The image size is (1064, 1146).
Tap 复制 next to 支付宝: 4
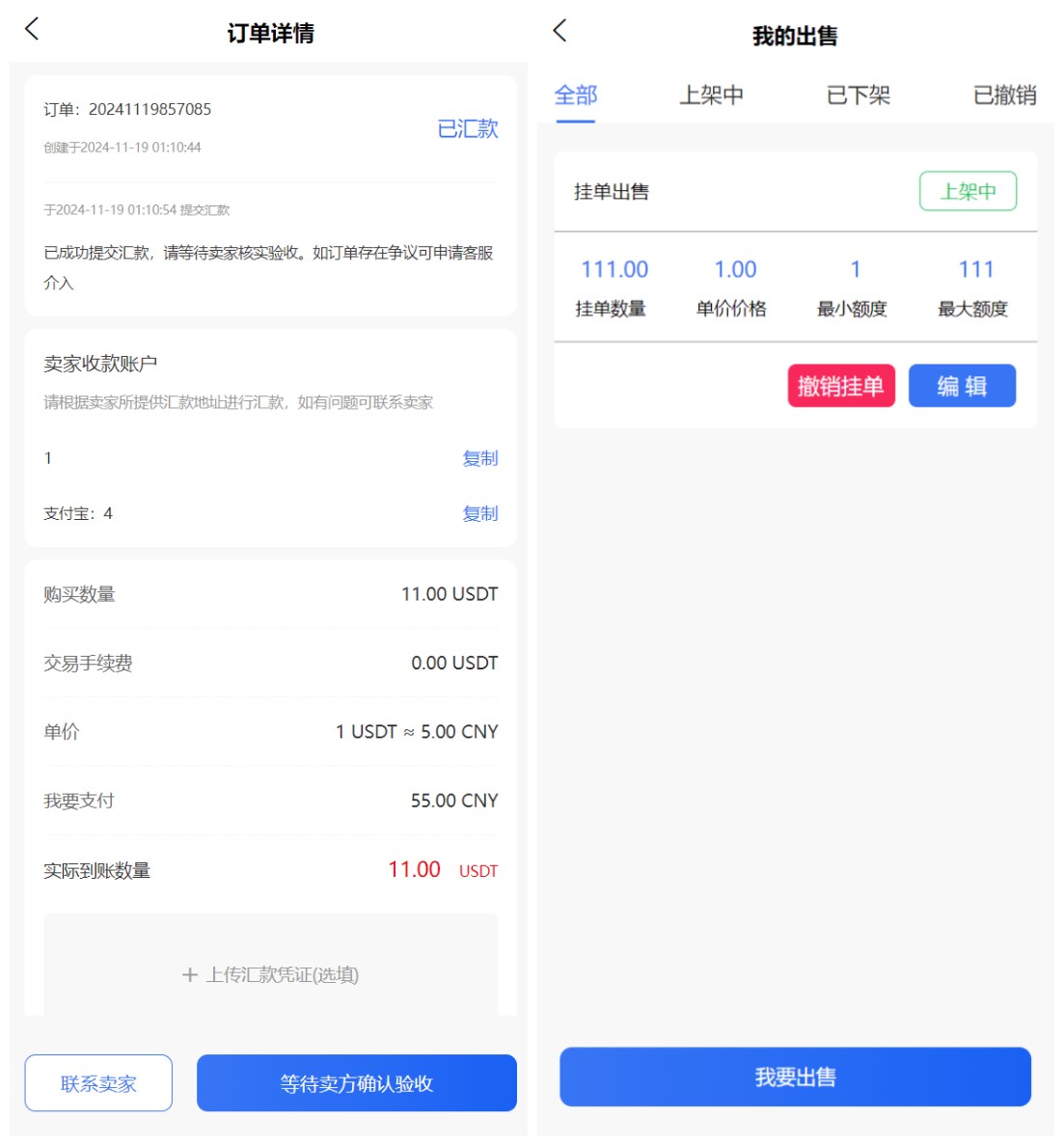(x=479, y=513)
